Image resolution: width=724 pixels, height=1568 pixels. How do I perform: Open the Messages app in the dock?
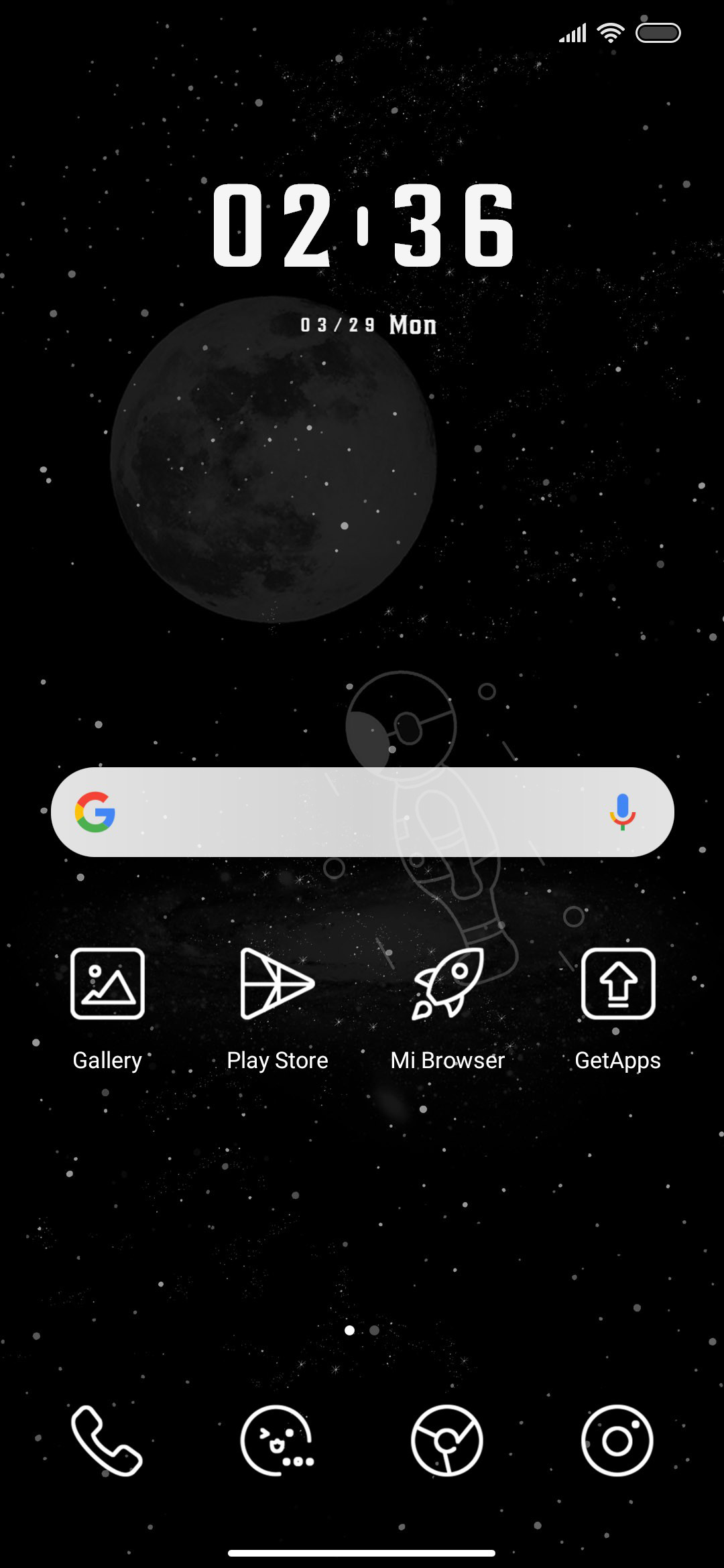(x=277, y=1440)
